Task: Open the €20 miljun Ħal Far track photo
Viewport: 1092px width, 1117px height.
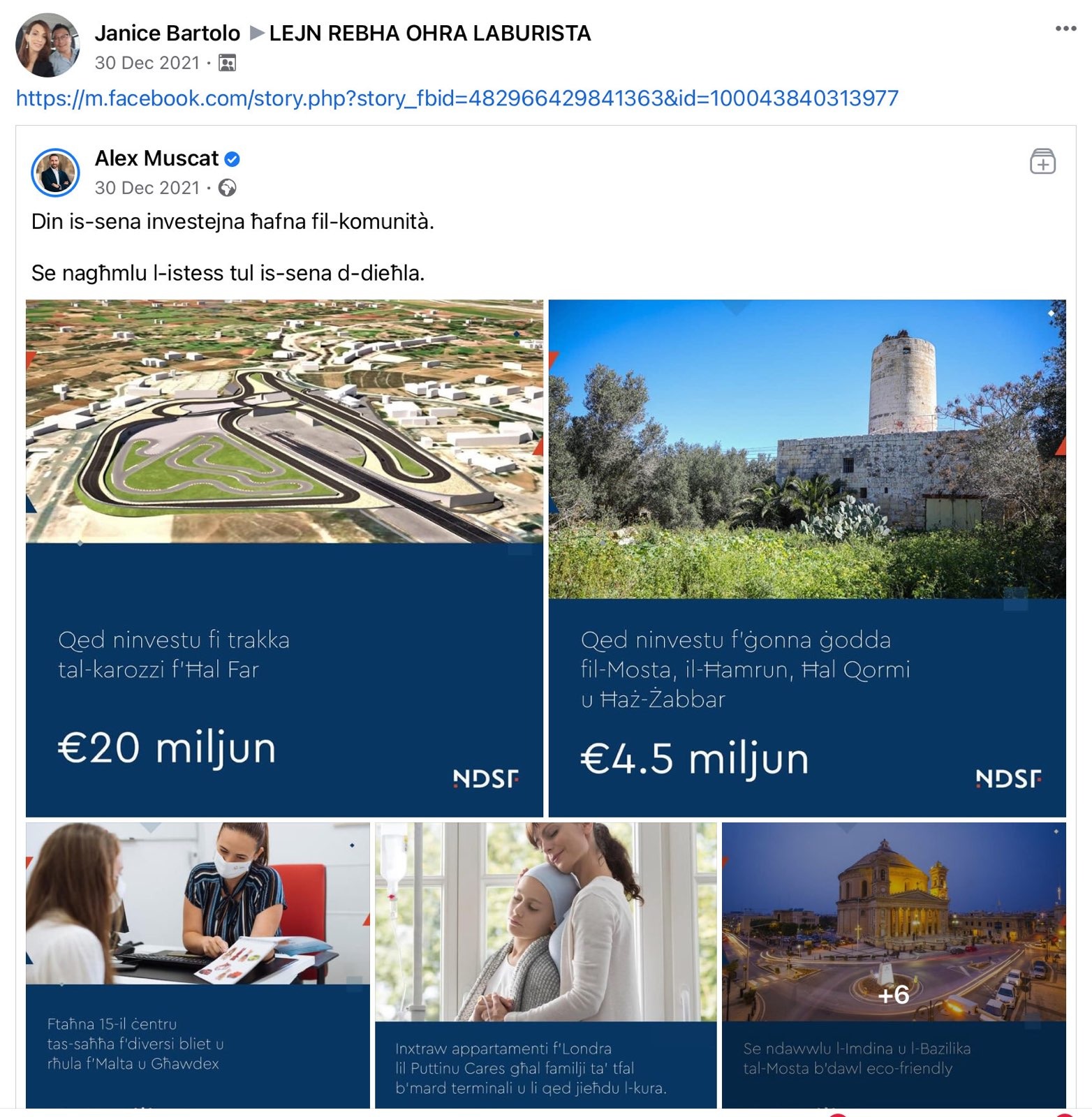Action: pos(284,558)
